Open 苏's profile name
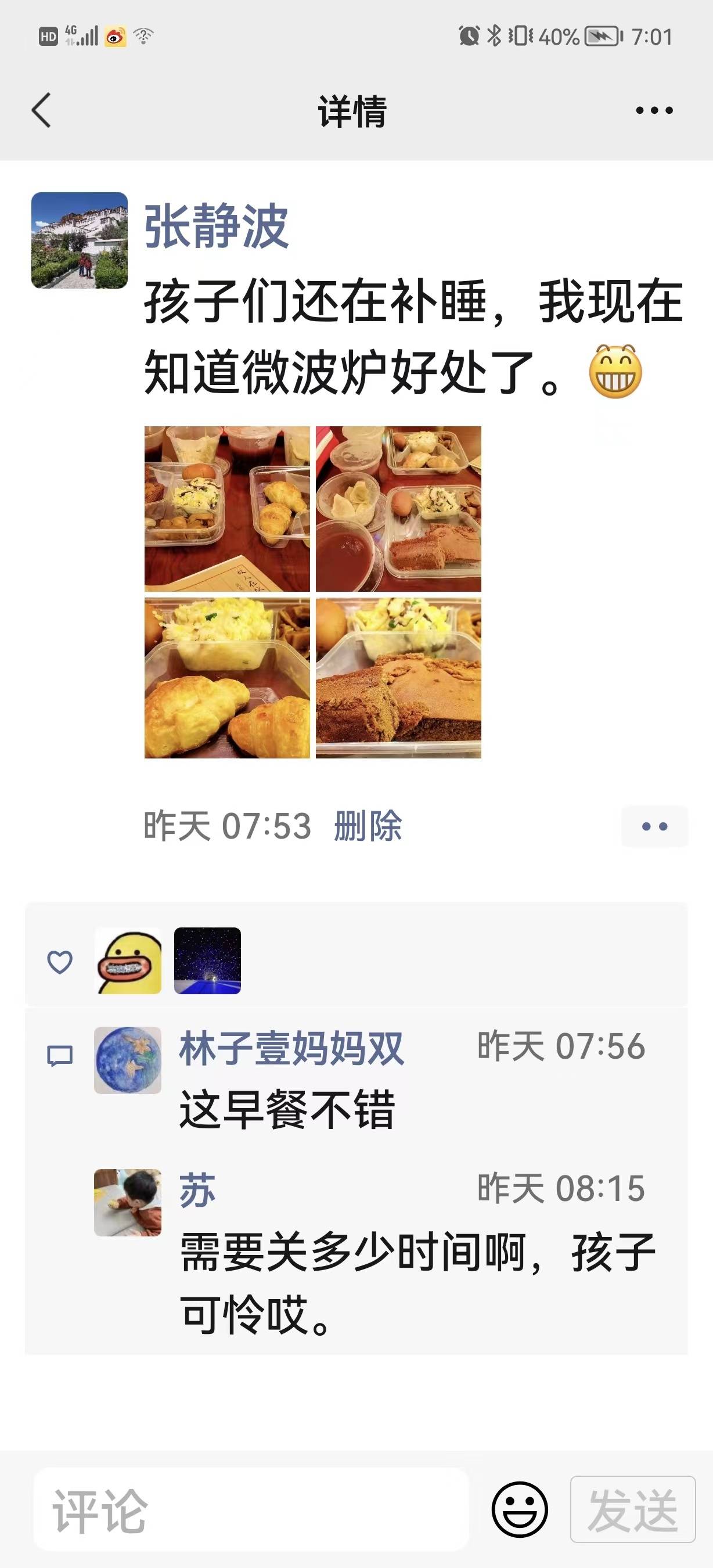Viewport: 713px width, 1568px height. coord(197,1190)
